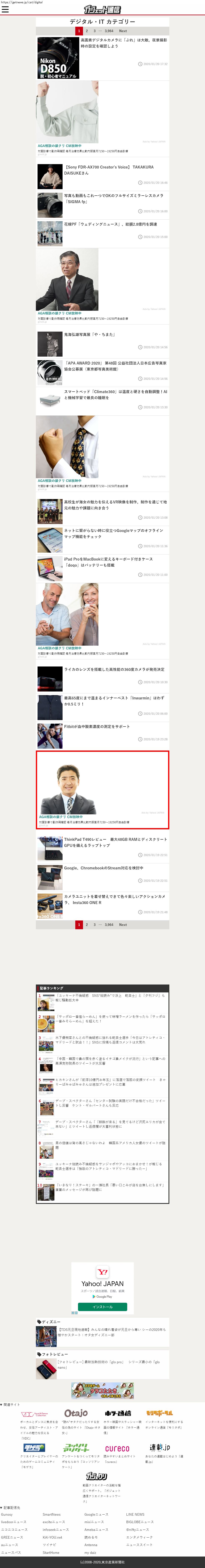Go to page 2 in top pagination
The height and width of the screenshot is (1568, 205).
(86, 30)
